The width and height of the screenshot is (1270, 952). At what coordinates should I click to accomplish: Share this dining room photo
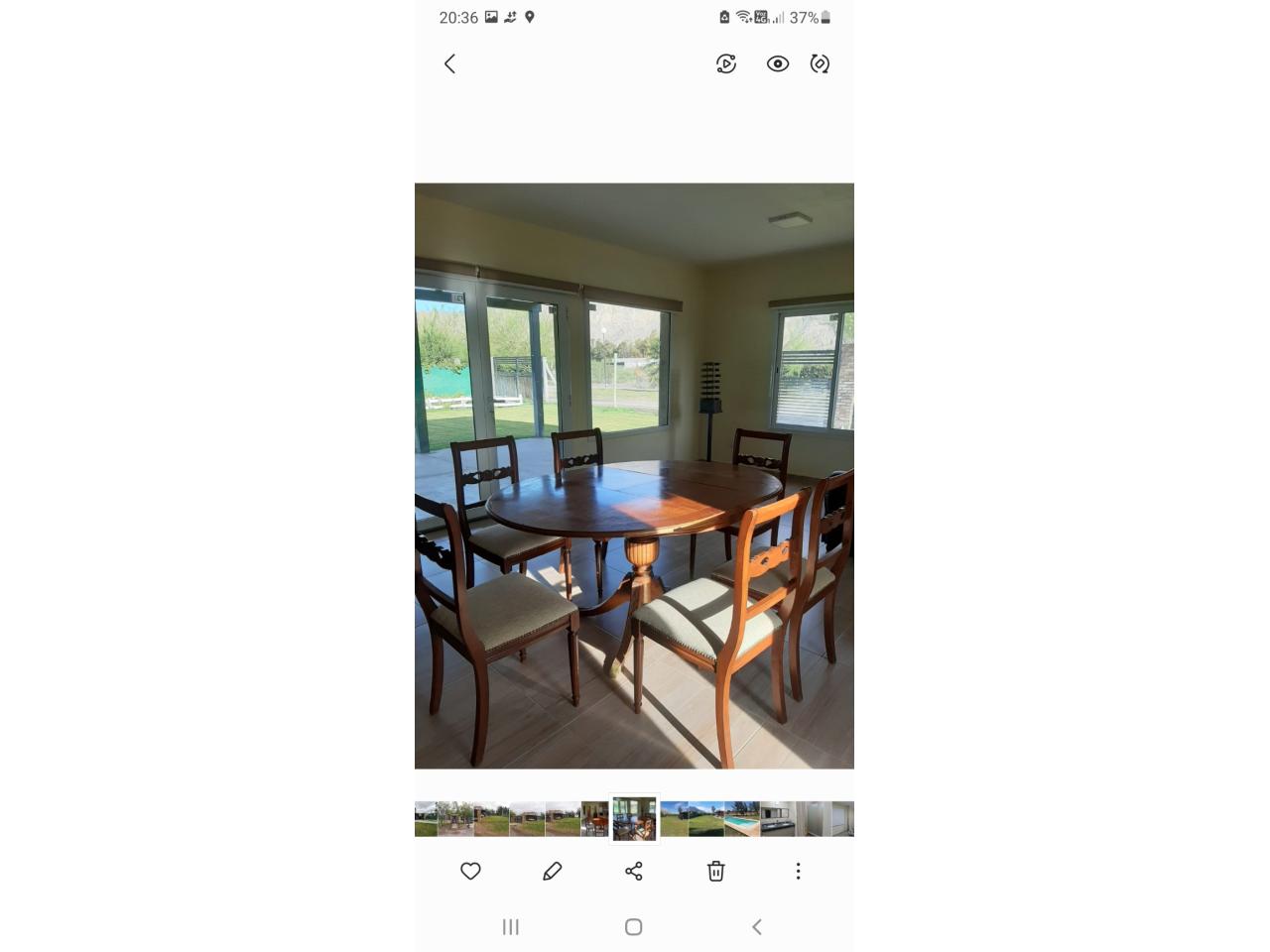click(634, 871)
